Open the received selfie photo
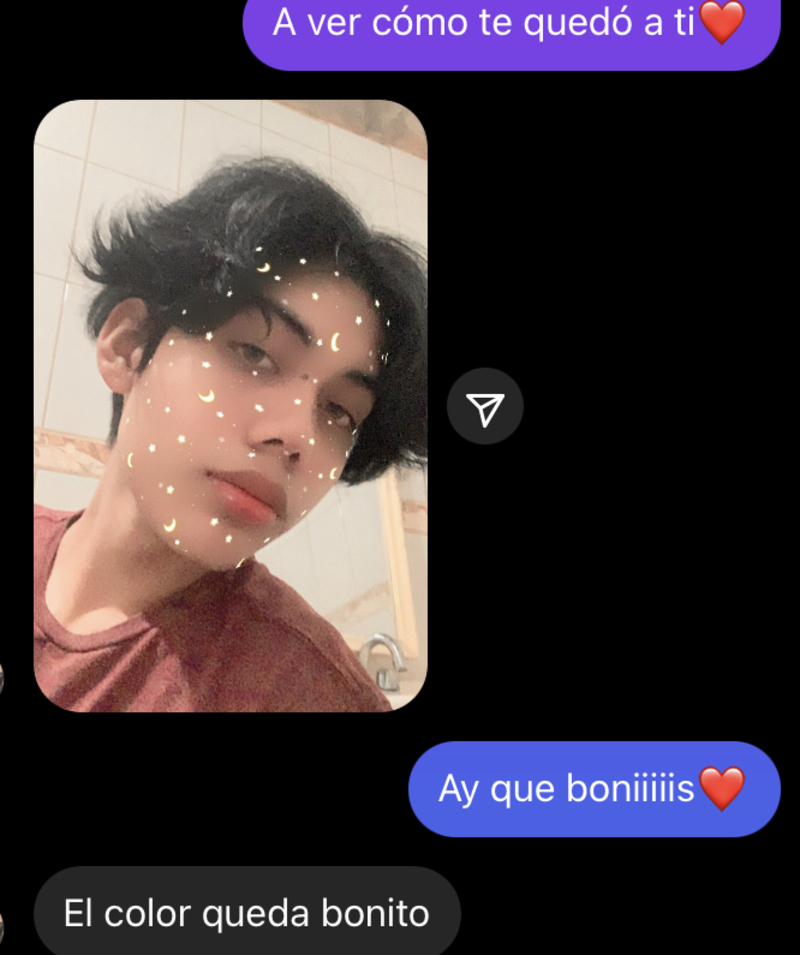 [x=230, y=405]
